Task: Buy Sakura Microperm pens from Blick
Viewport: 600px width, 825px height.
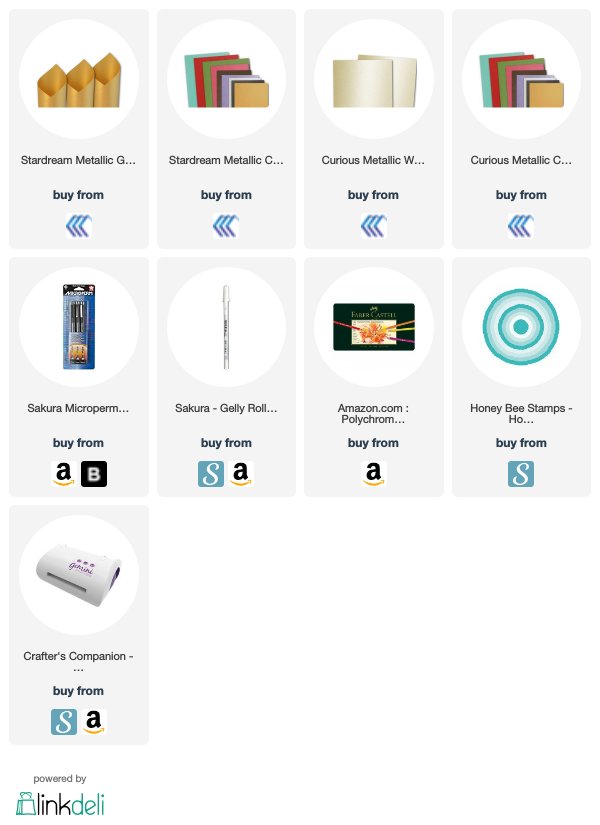Action: point(93,474)
